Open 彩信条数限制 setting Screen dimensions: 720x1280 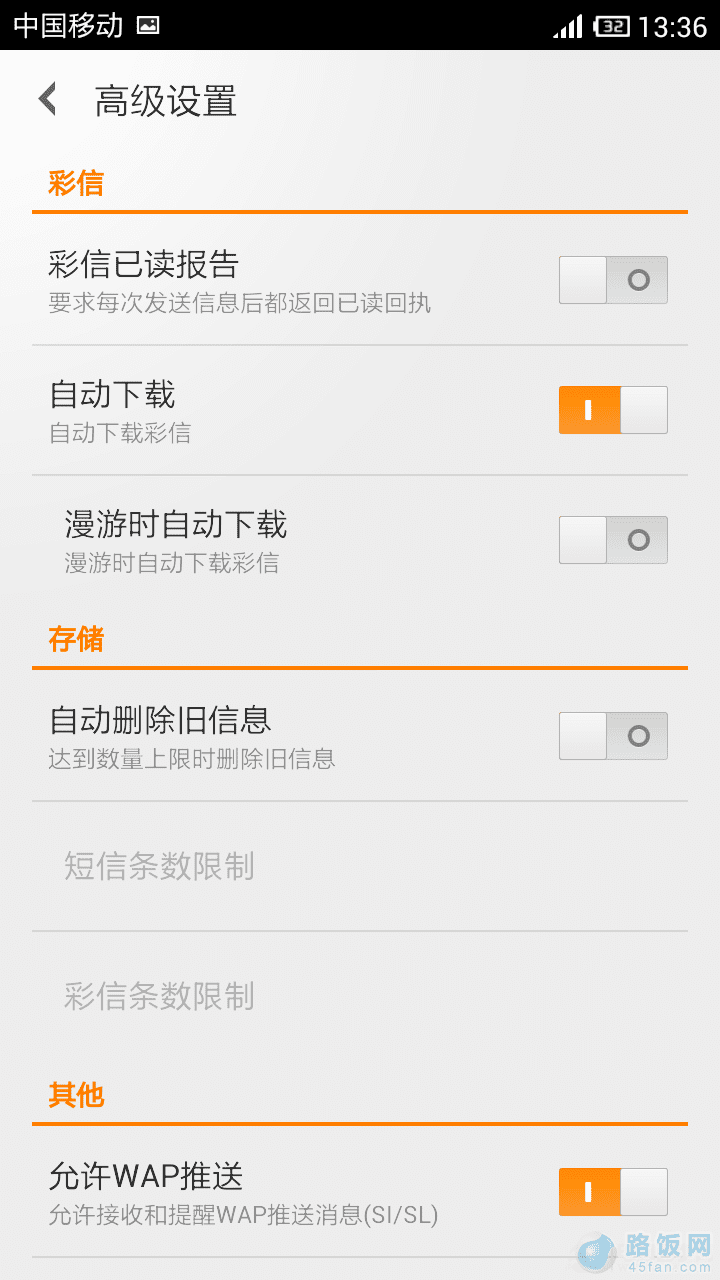[360, 996]
